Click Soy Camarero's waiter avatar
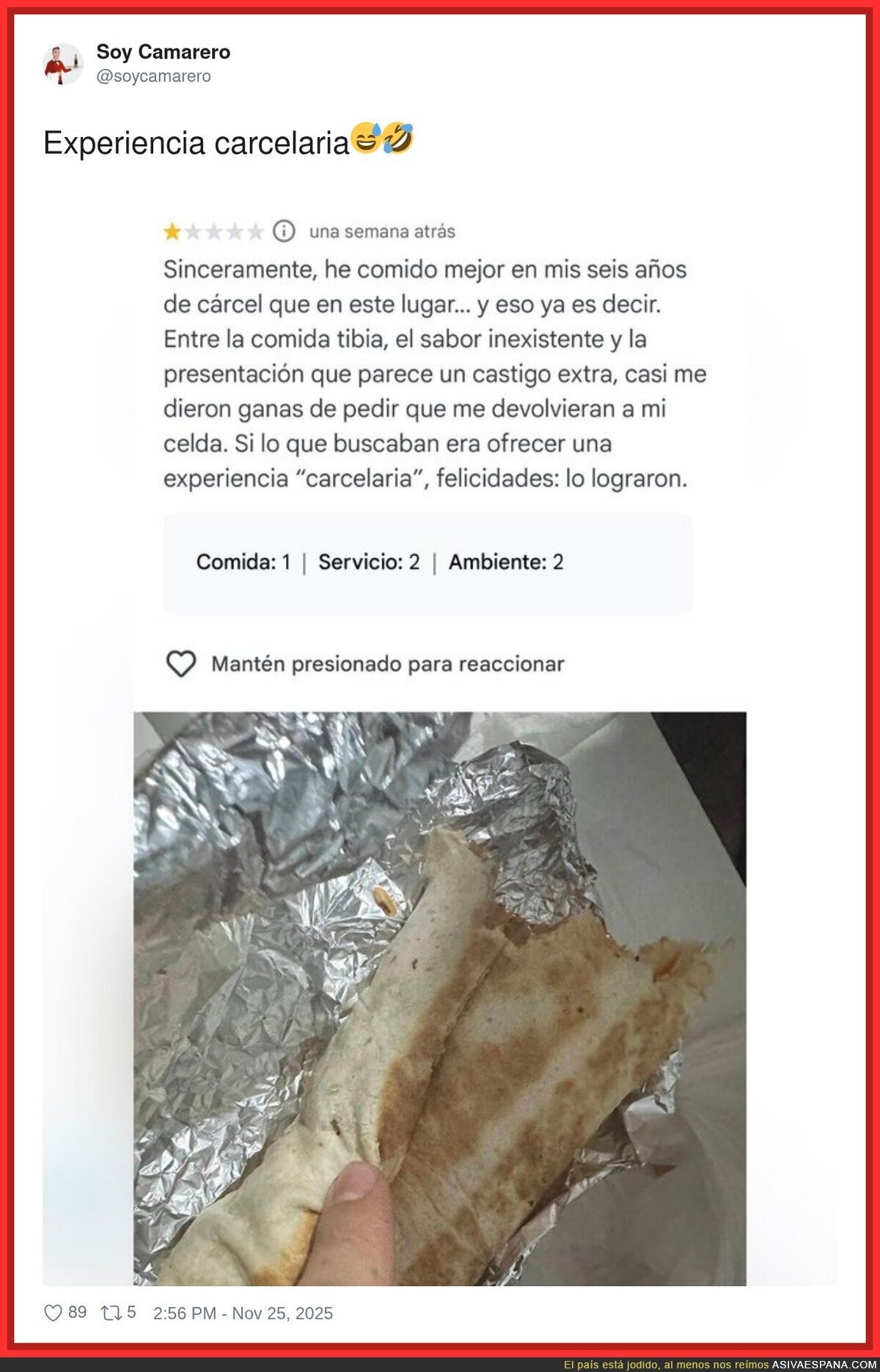880x1372 pixels. pyautogui.click(x=65, y=65)
